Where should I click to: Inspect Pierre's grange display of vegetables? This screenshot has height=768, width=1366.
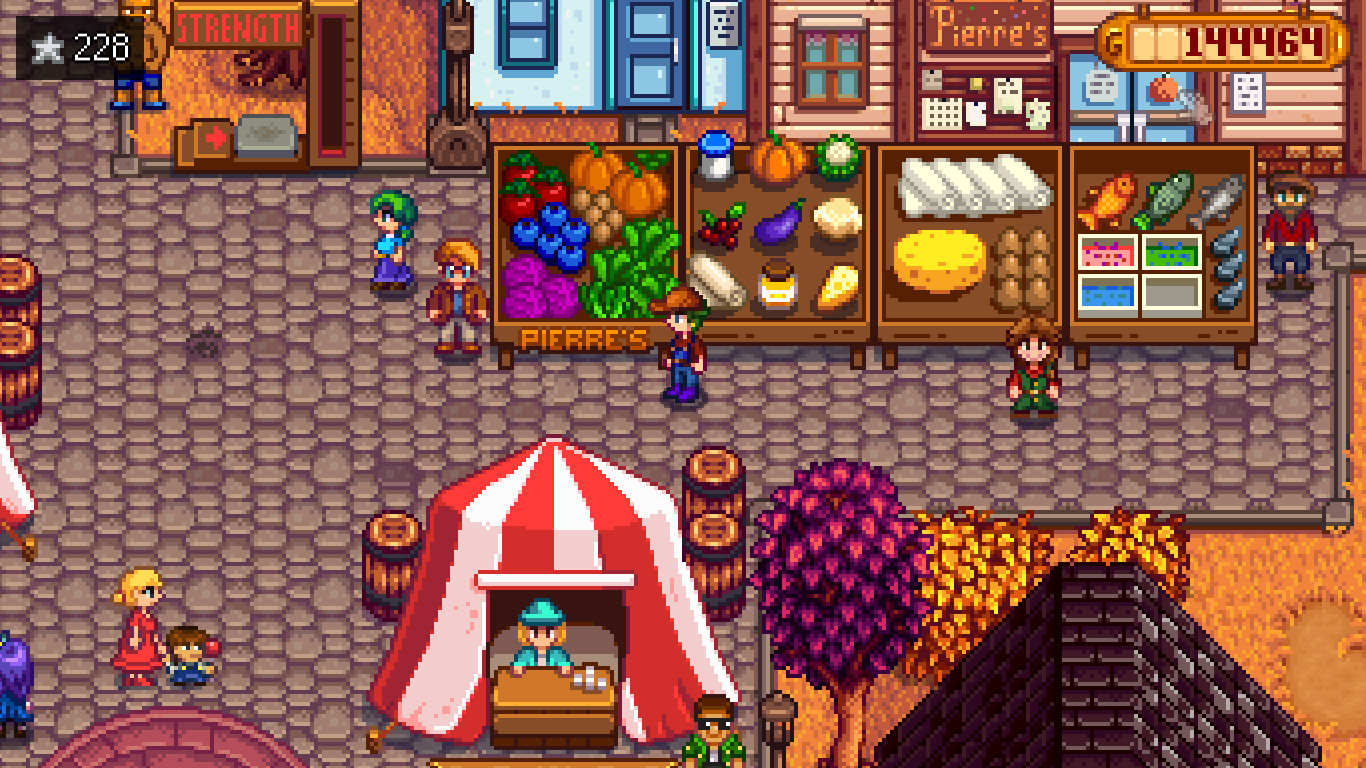click(584, 238)
